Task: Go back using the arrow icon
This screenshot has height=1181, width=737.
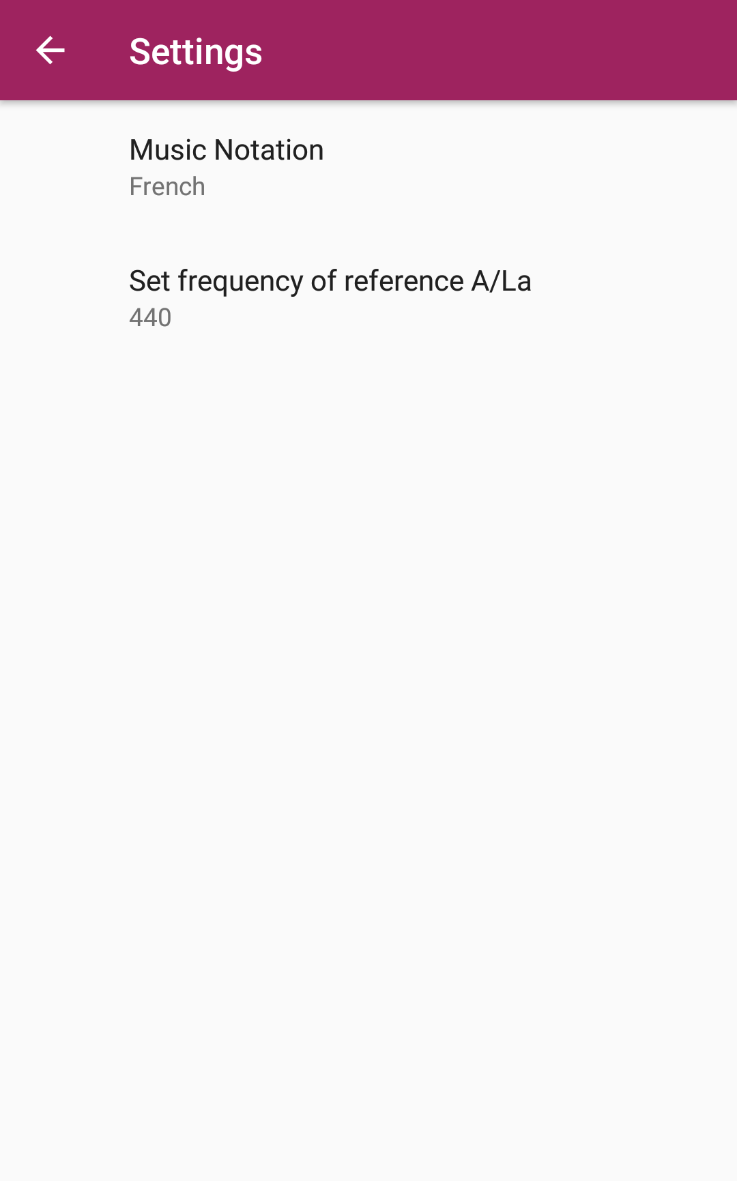Action: point(50,51)
